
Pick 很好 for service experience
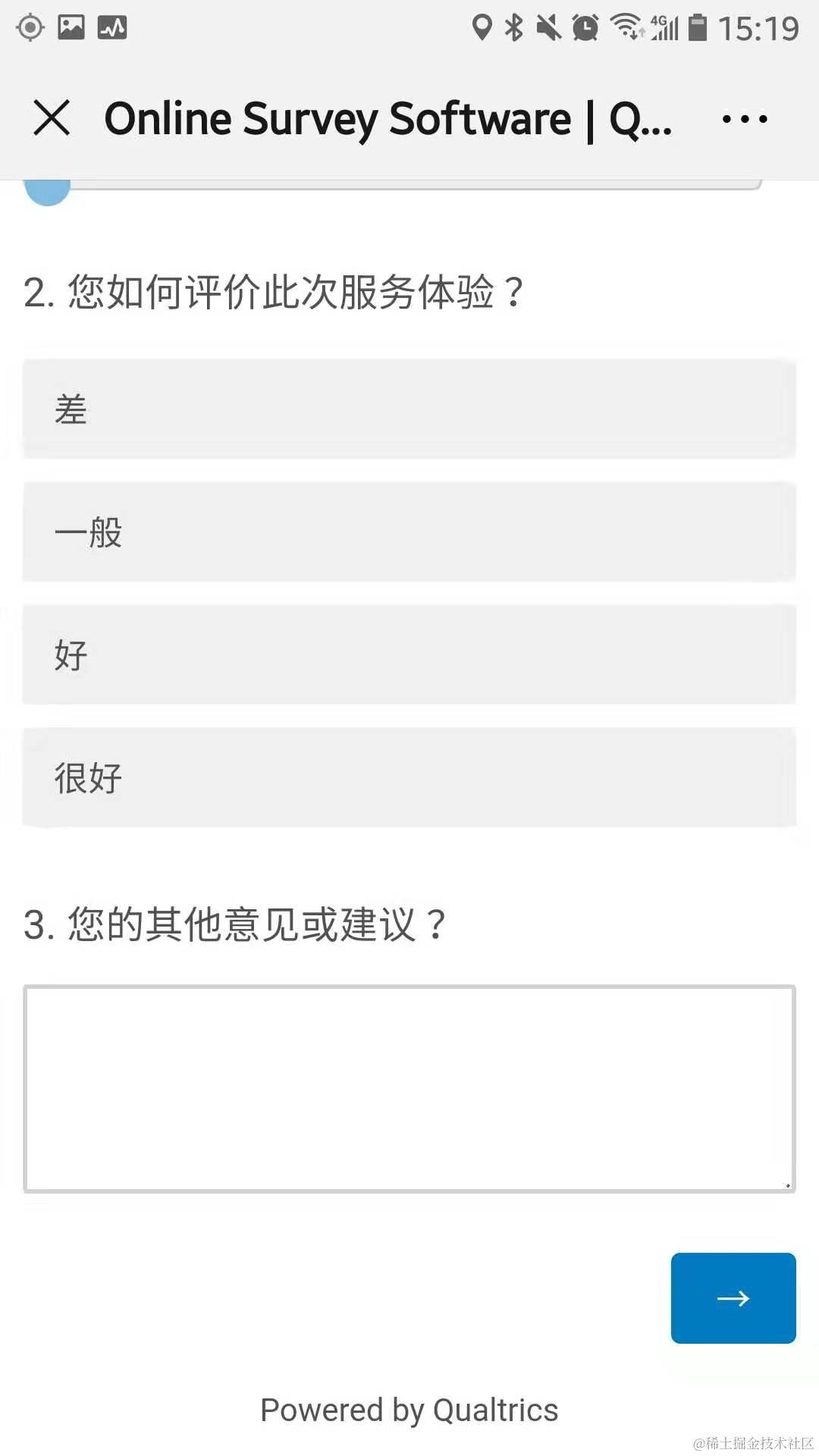click(409, 778)
